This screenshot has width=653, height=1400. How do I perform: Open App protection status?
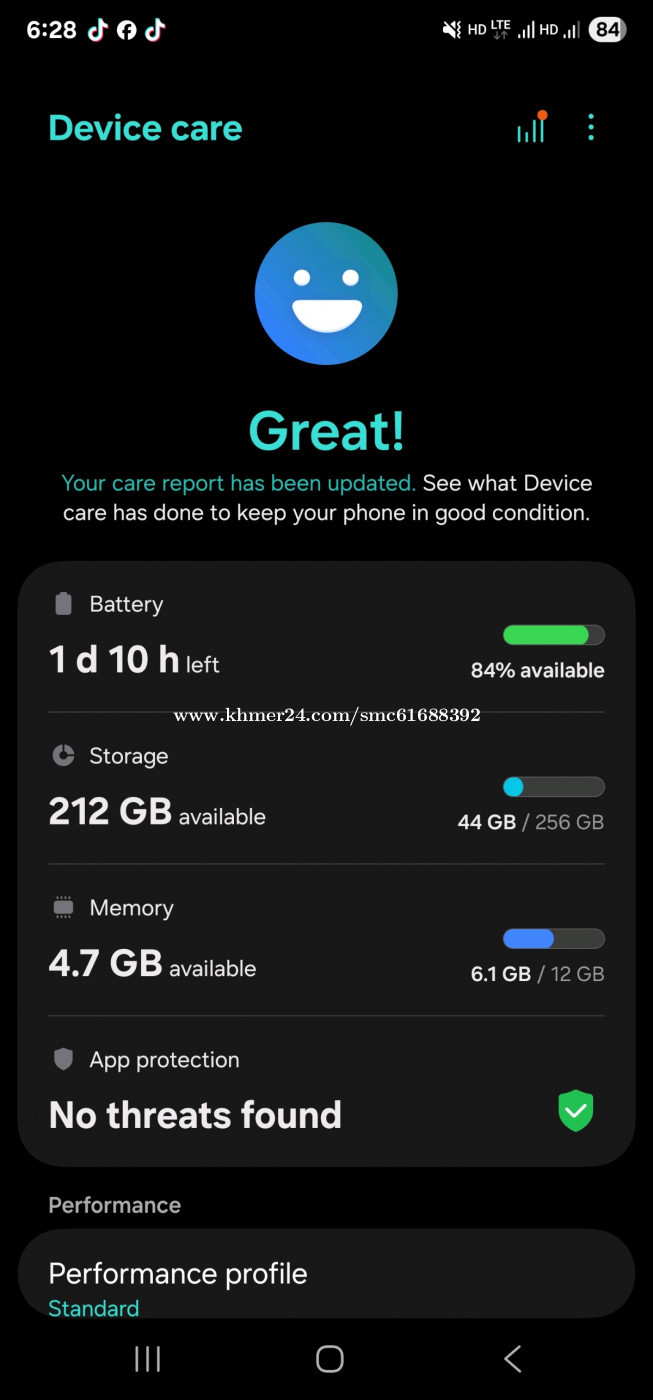point(326,1091)
